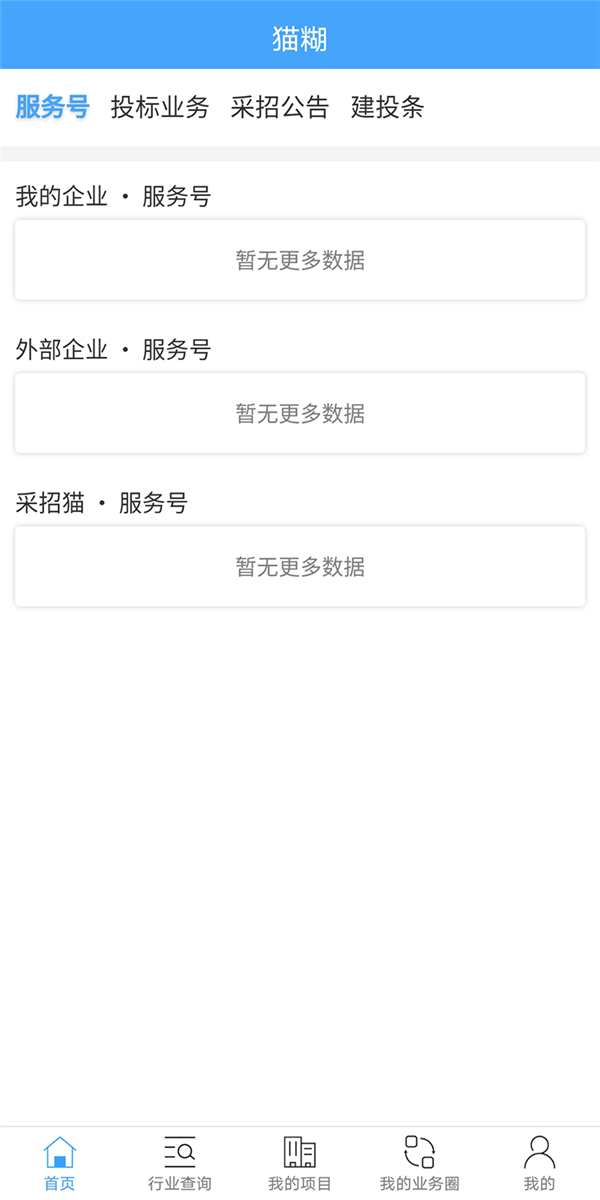Open the 我的业务圈 section
Screen dimensions: 600x1200
[x=420, y=1164]
